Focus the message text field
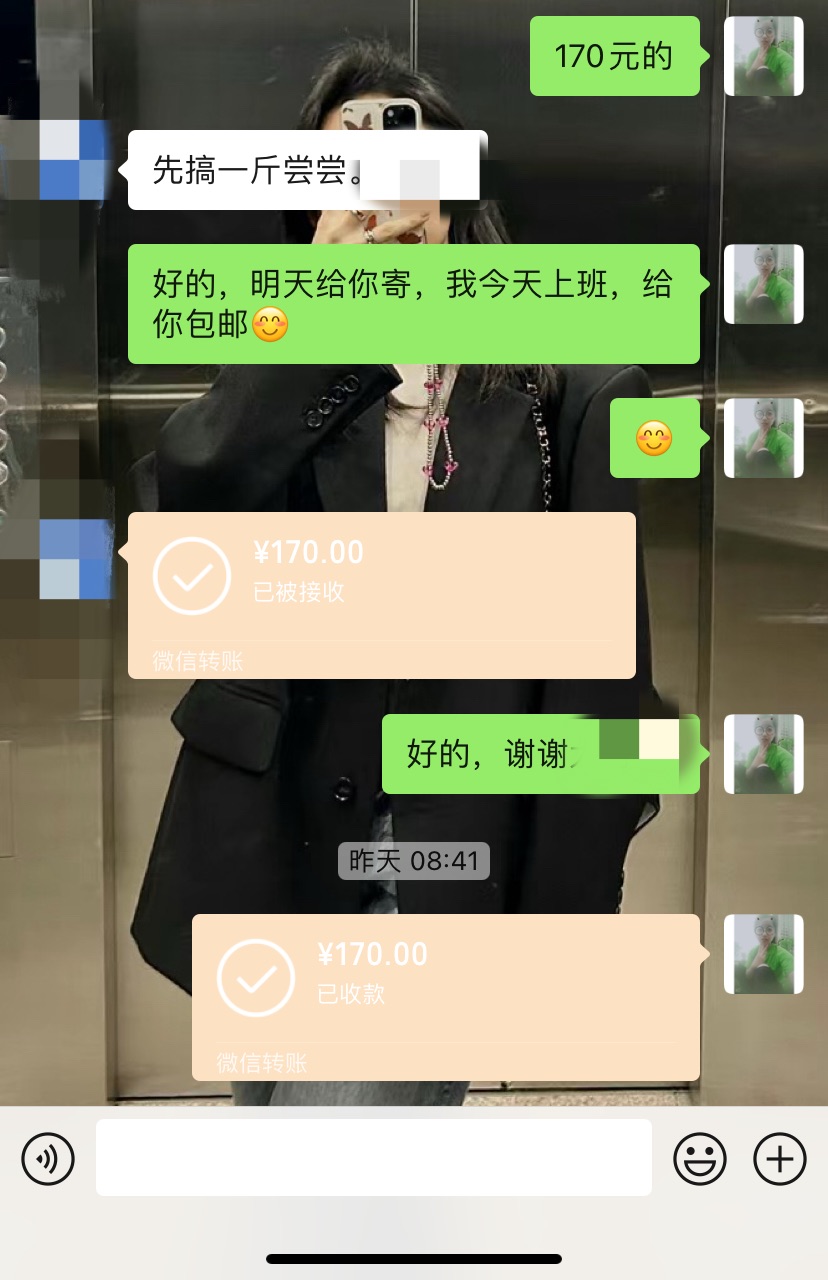 click(x=373, y=1157)
